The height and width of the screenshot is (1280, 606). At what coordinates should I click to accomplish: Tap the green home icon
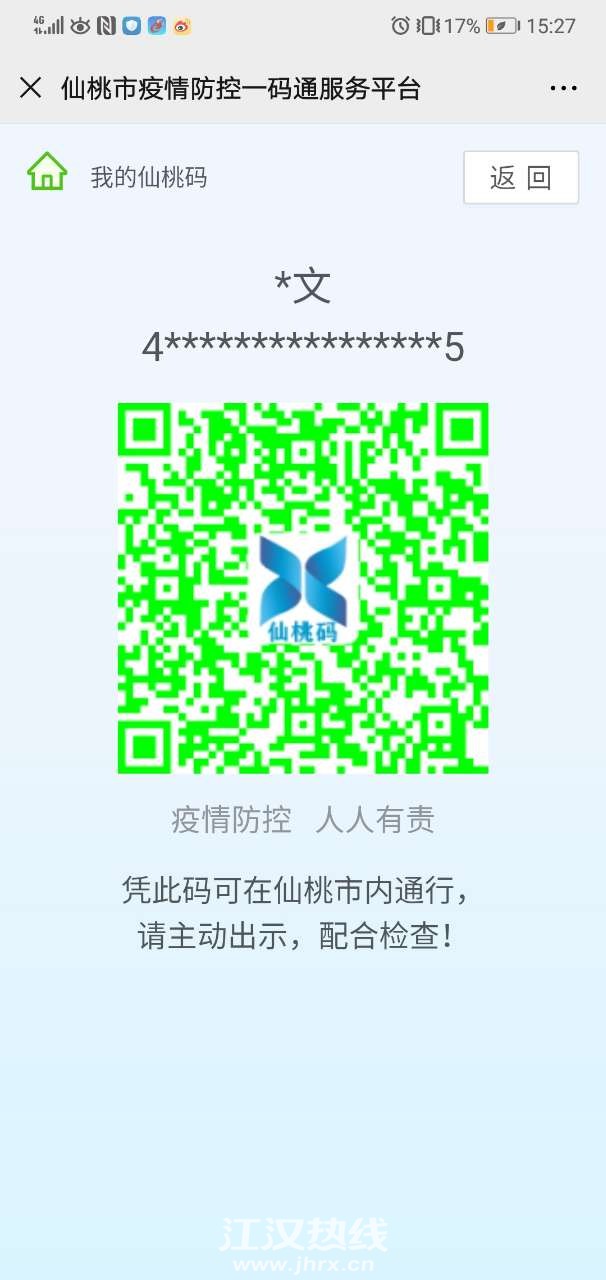[47, 173]
